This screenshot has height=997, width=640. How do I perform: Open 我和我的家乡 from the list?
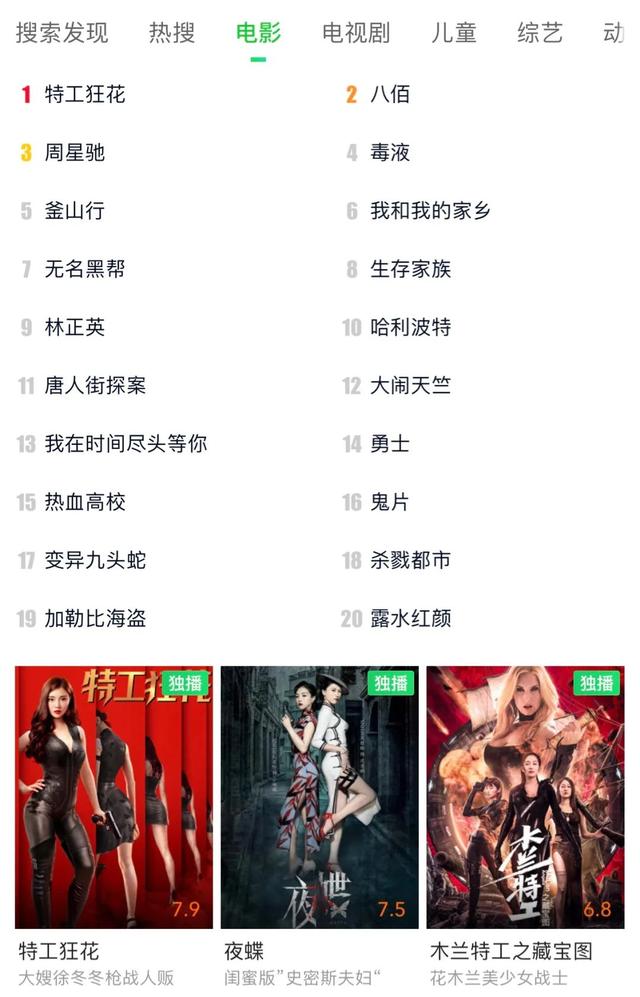(430, 211)
